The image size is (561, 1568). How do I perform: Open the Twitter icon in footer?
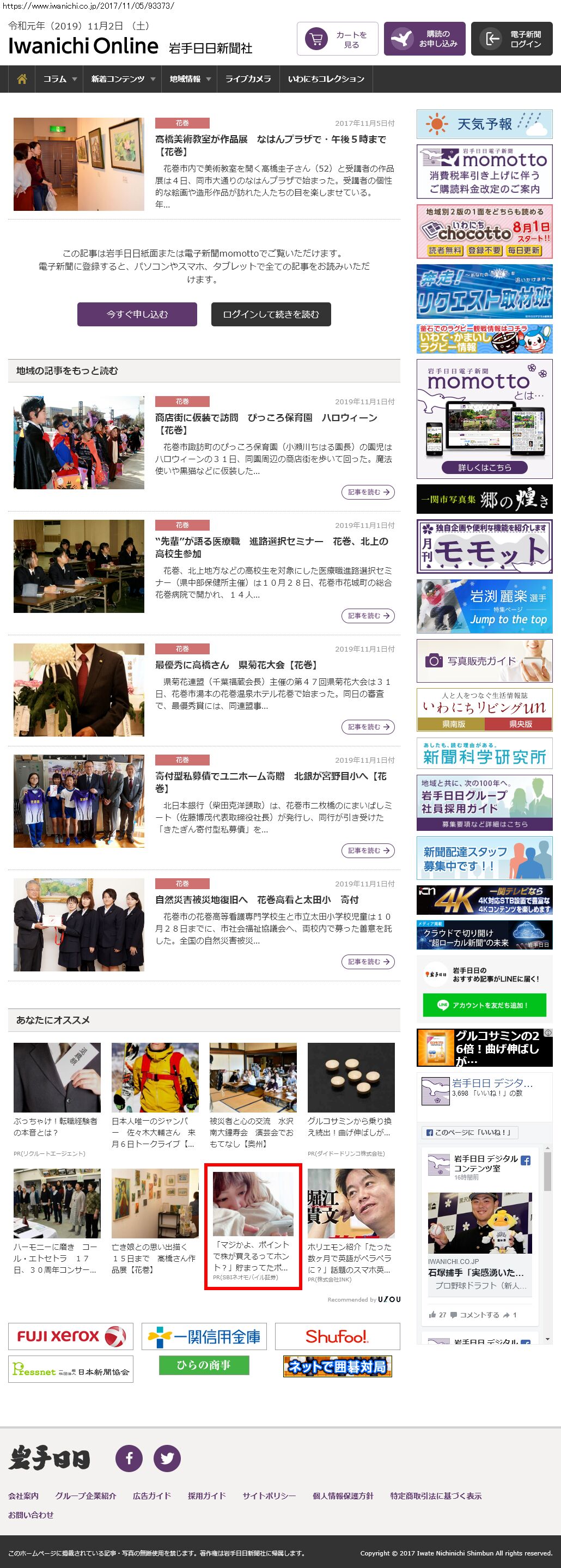(167, 1458)
